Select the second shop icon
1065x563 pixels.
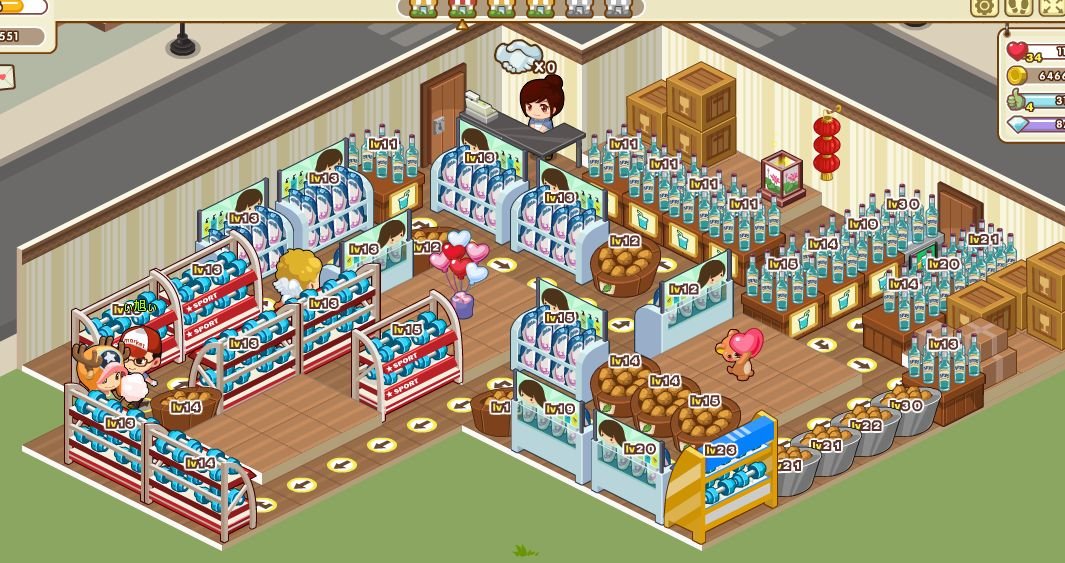(461, 7)
